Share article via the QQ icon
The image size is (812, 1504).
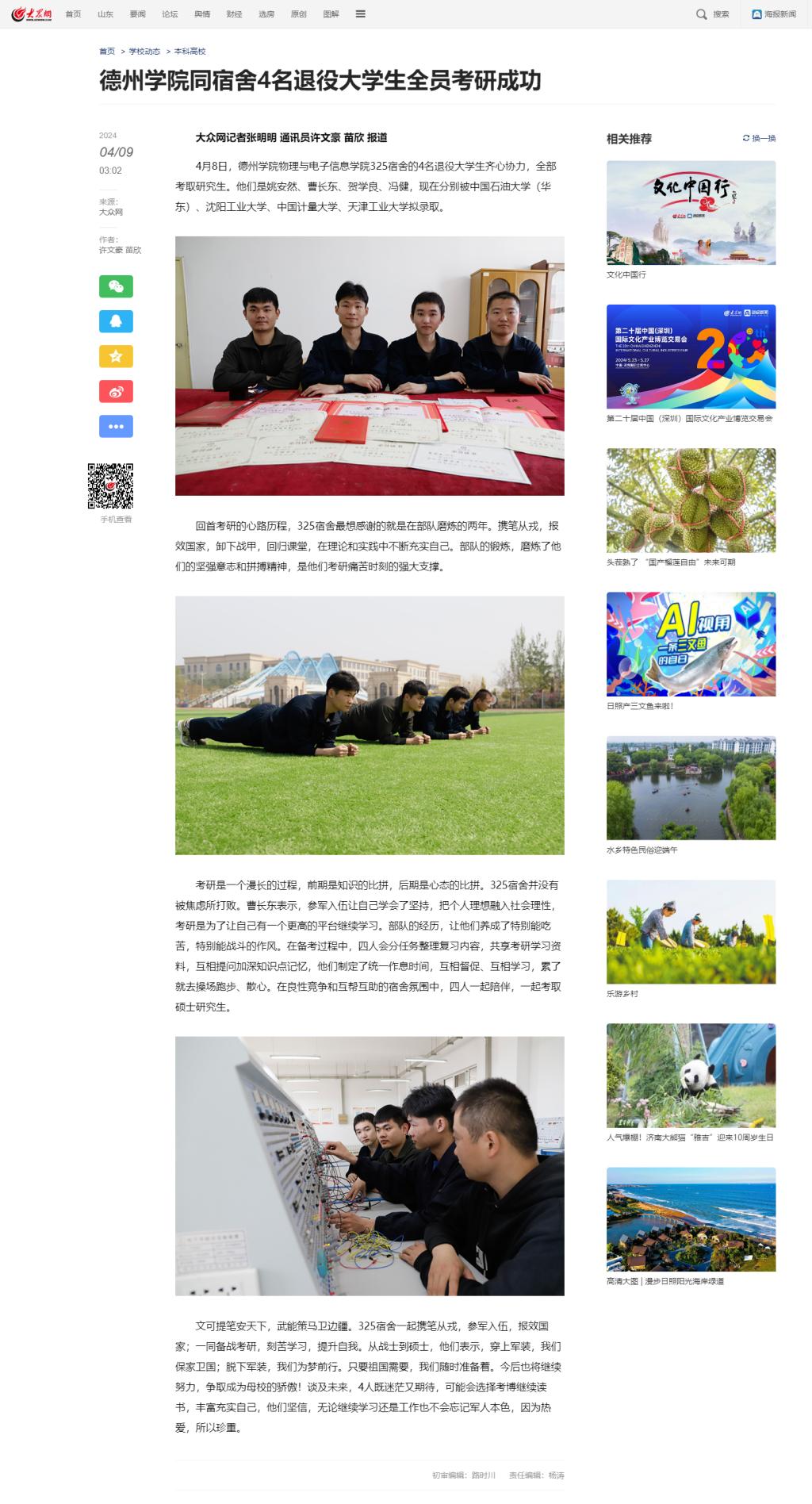pos(116,321)
